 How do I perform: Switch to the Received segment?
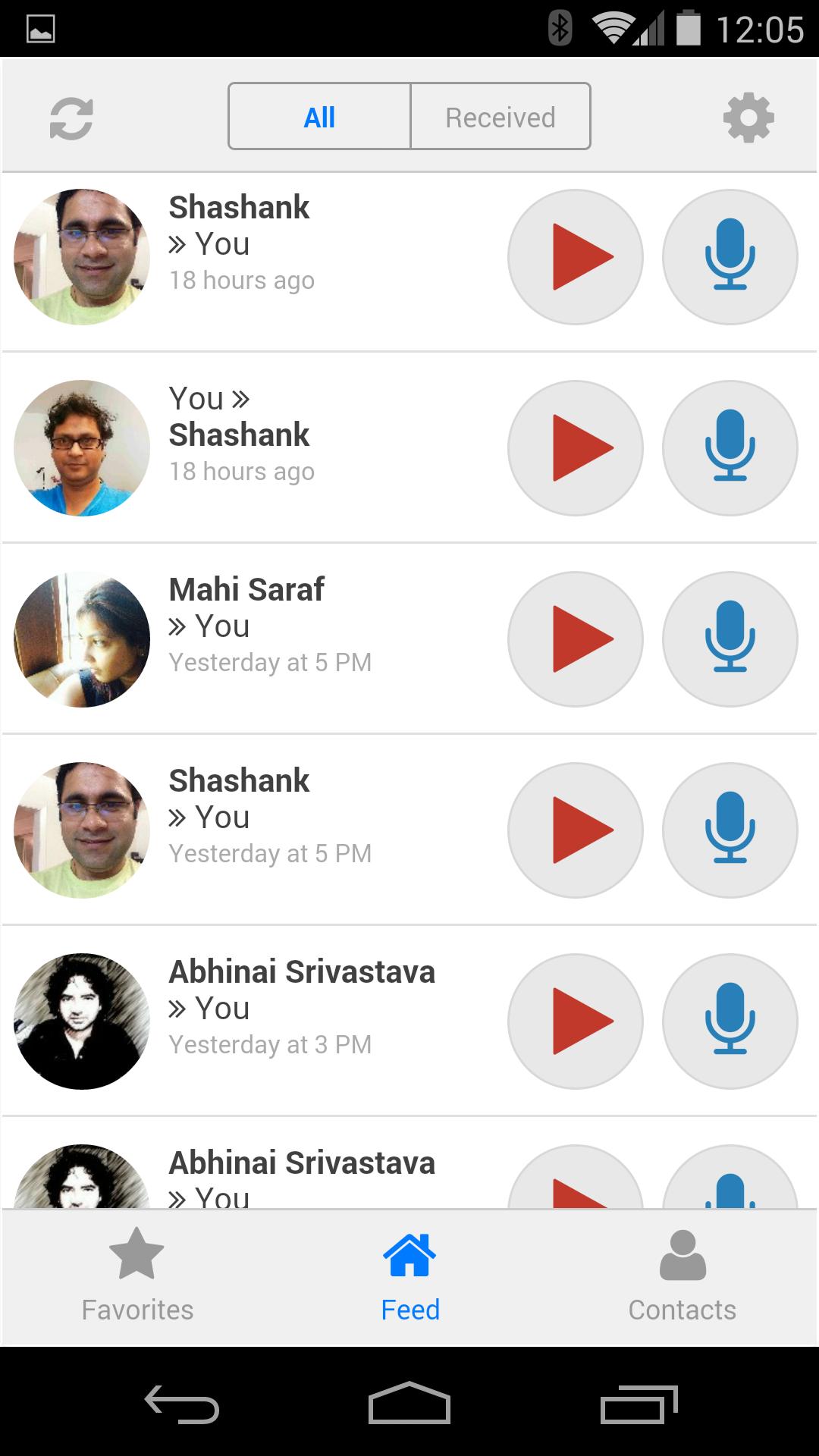coord(500,117)
